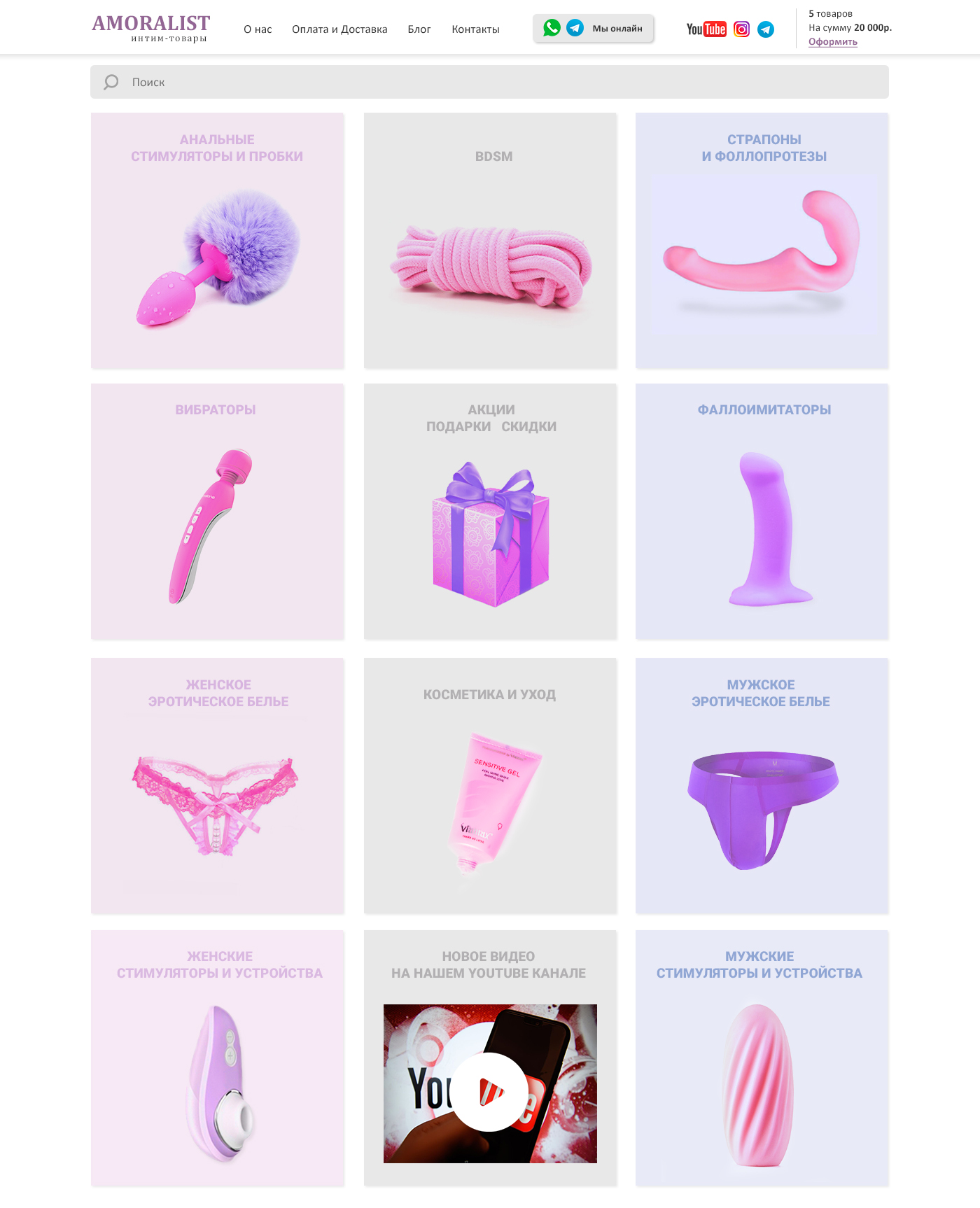Open the О нас page

pos(258,29)
